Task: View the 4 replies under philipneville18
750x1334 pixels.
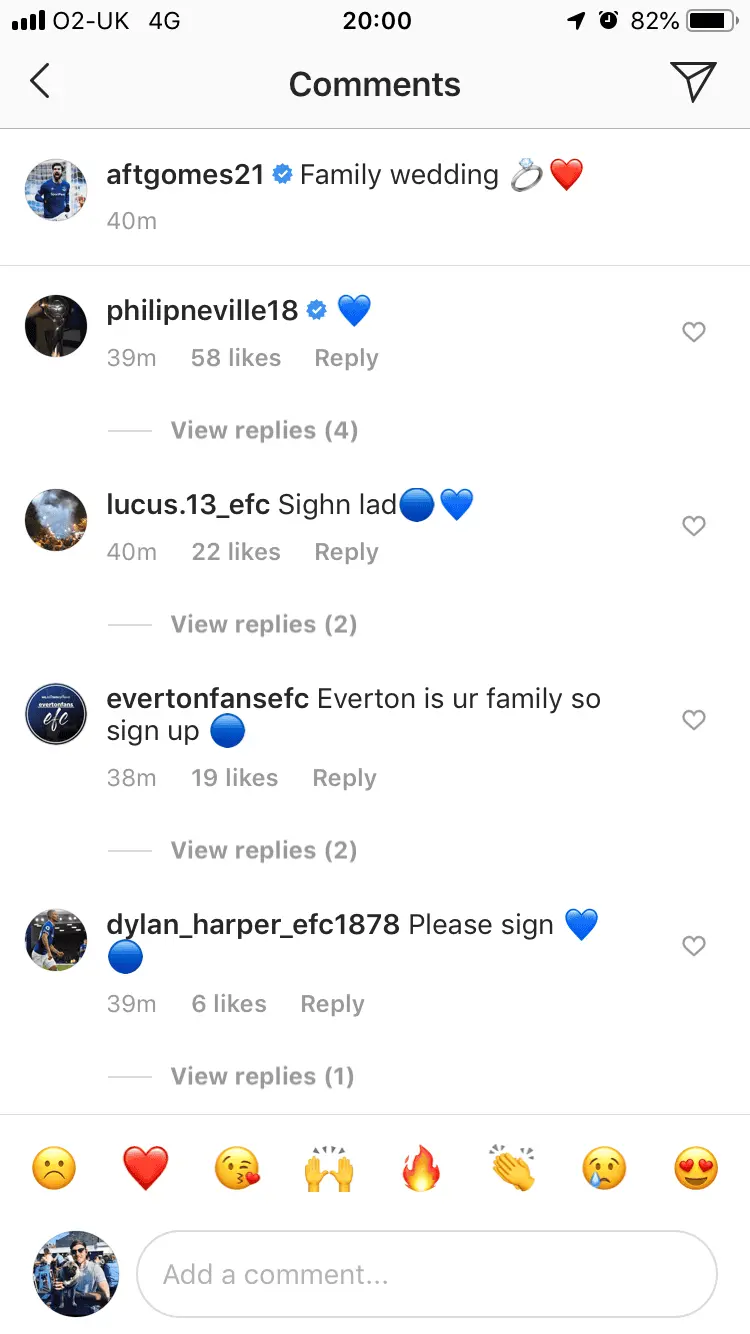Action: point(264,431)
